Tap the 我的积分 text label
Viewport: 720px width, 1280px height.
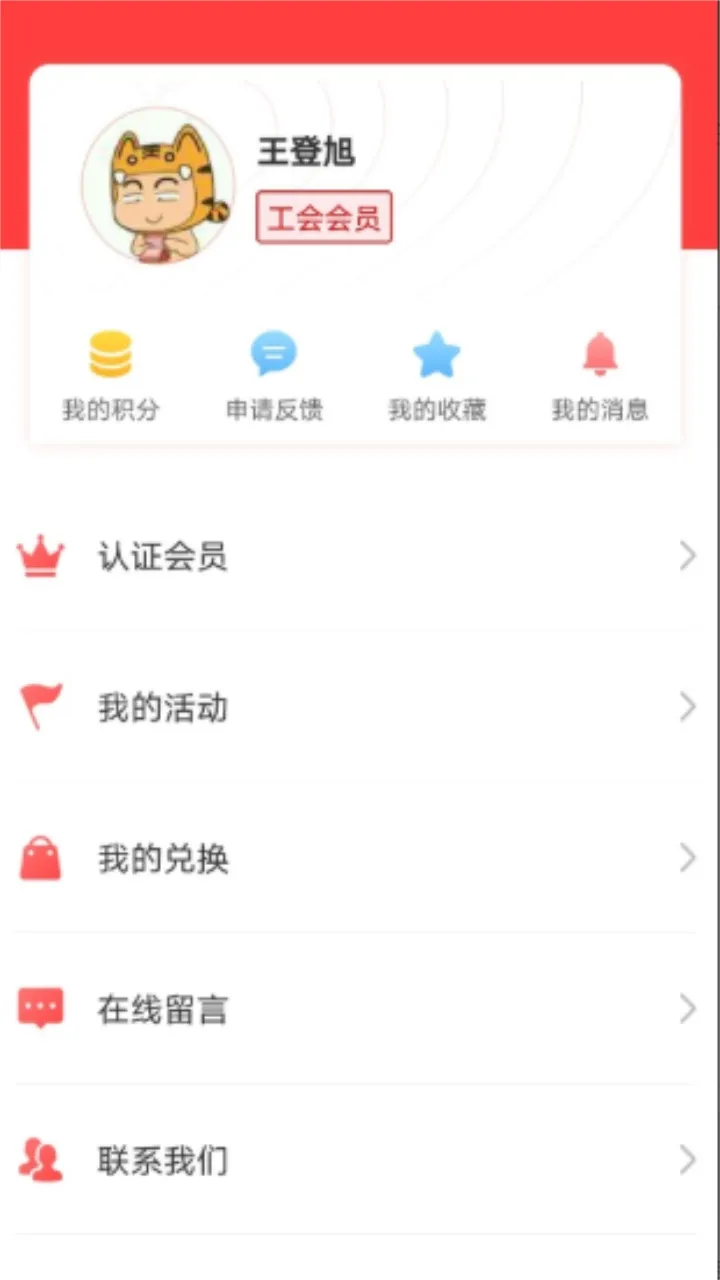(111, 409)
